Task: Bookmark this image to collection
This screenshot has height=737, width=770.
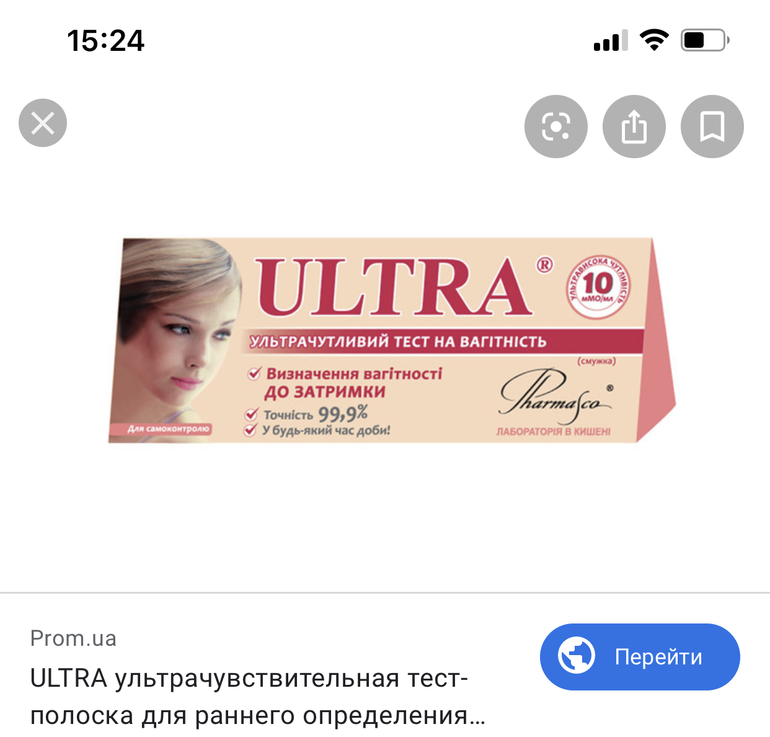Action: tap(712, 126)
